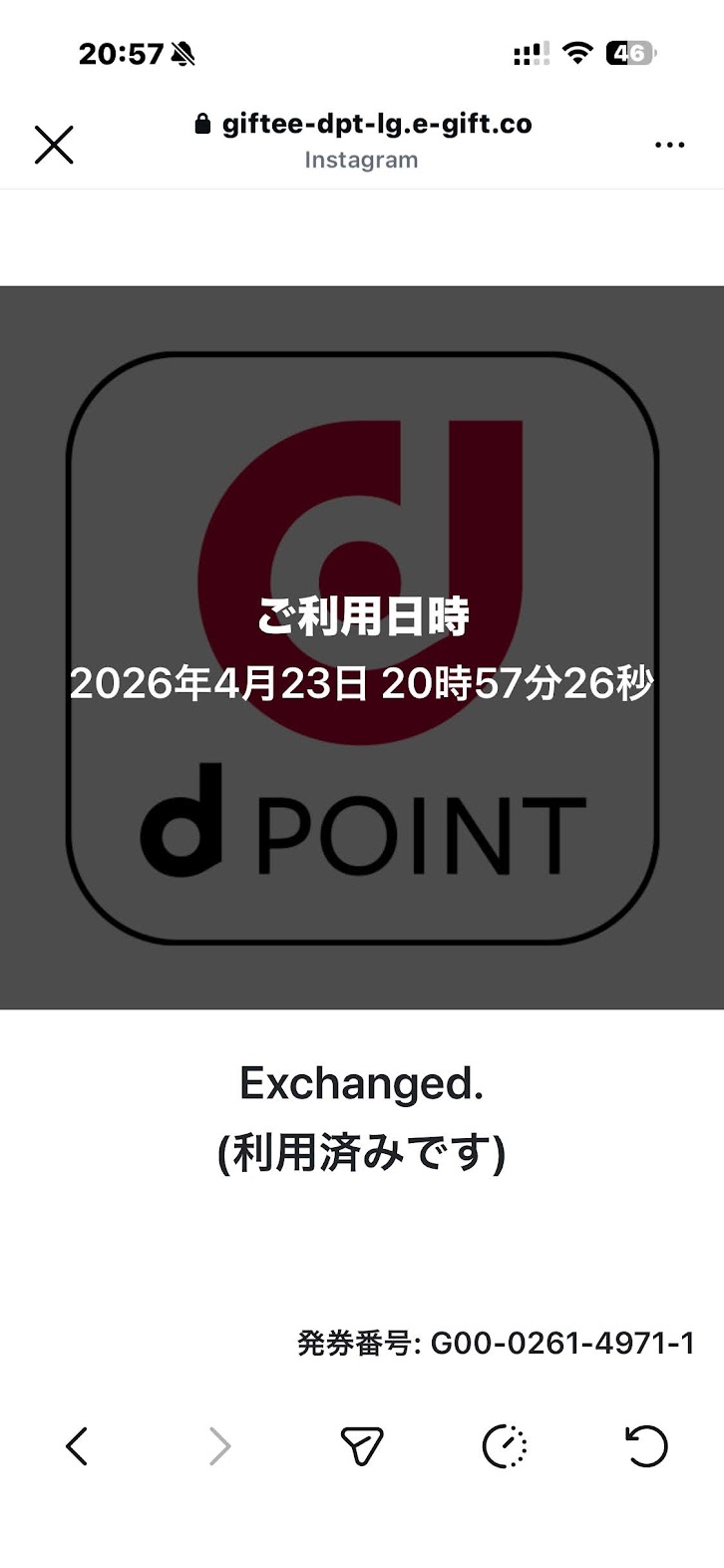Image resolution: width=724 pixels, height=1568 pixels.
Task: Tap the grayed forward chevron
Action: [x=218, y=1445]
